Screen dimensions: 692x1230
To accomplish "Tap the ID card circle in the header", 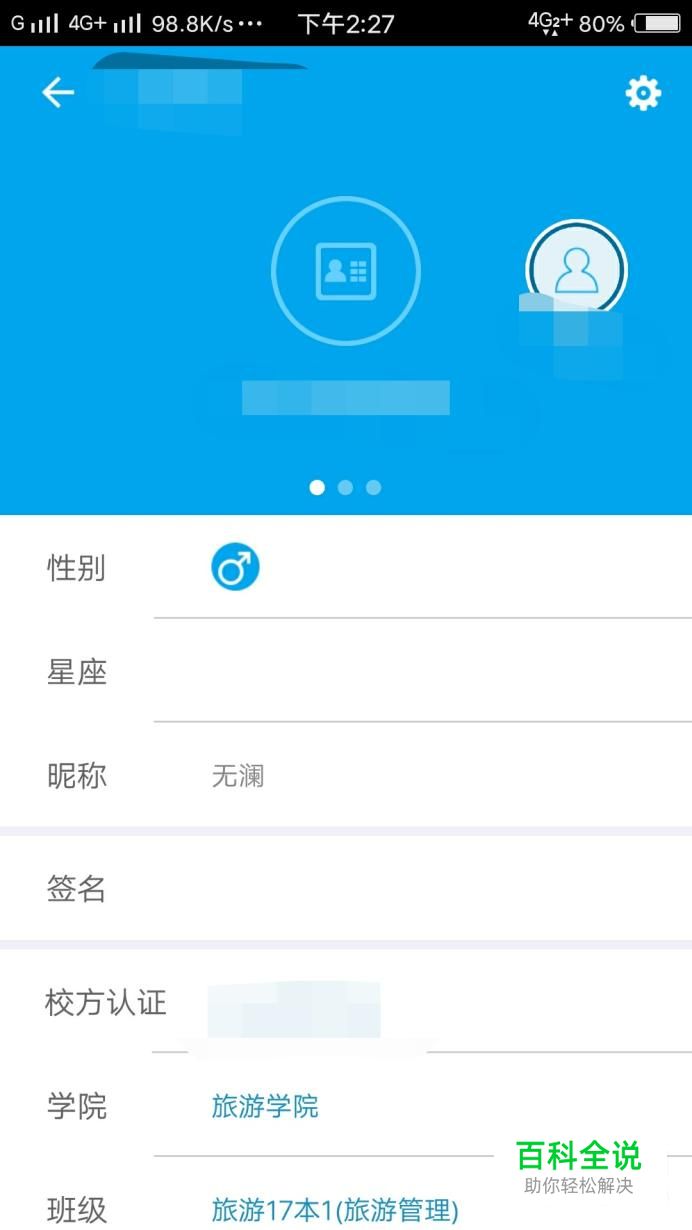I will [346, 271].
